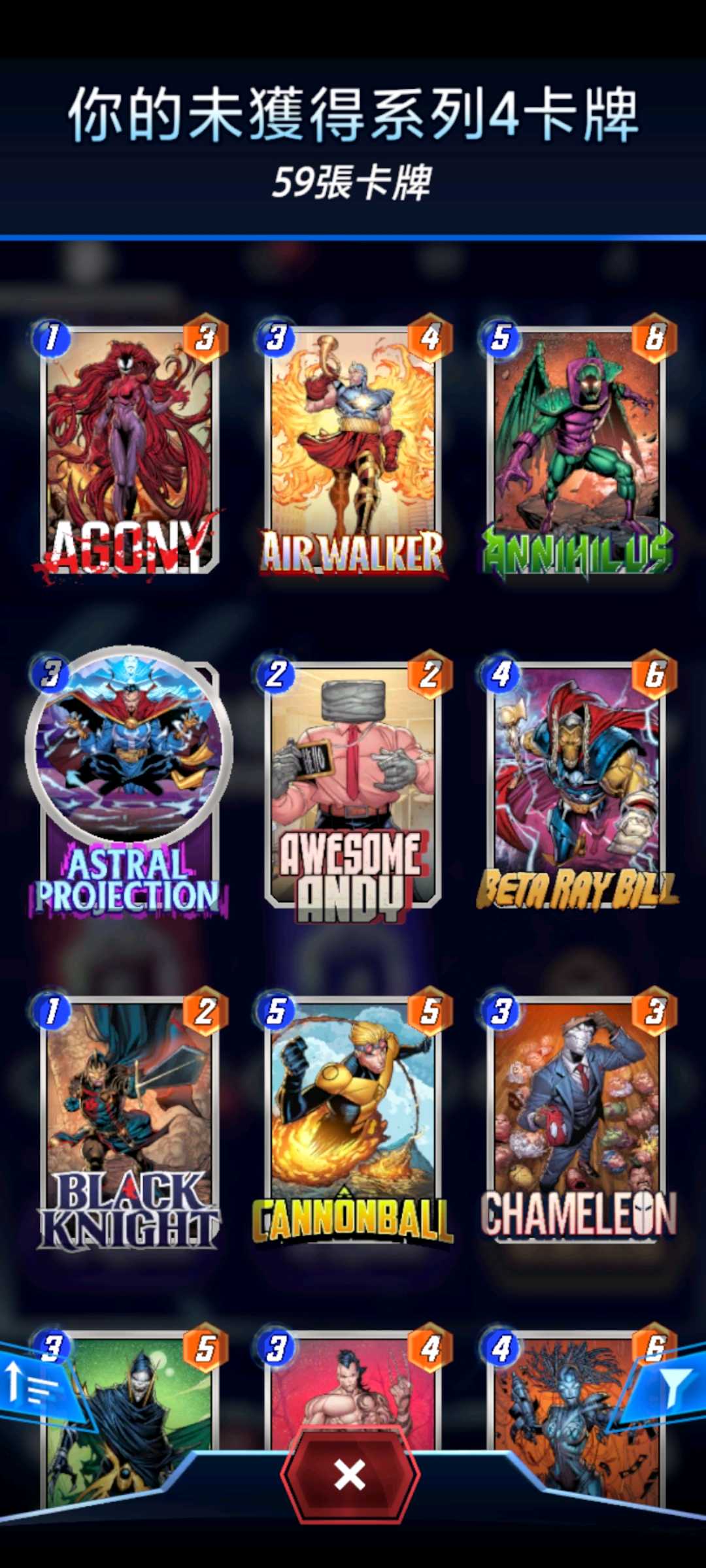View the Annihilus card details
This screenshot has height=1568, width=706.
(x=578, y=451)
